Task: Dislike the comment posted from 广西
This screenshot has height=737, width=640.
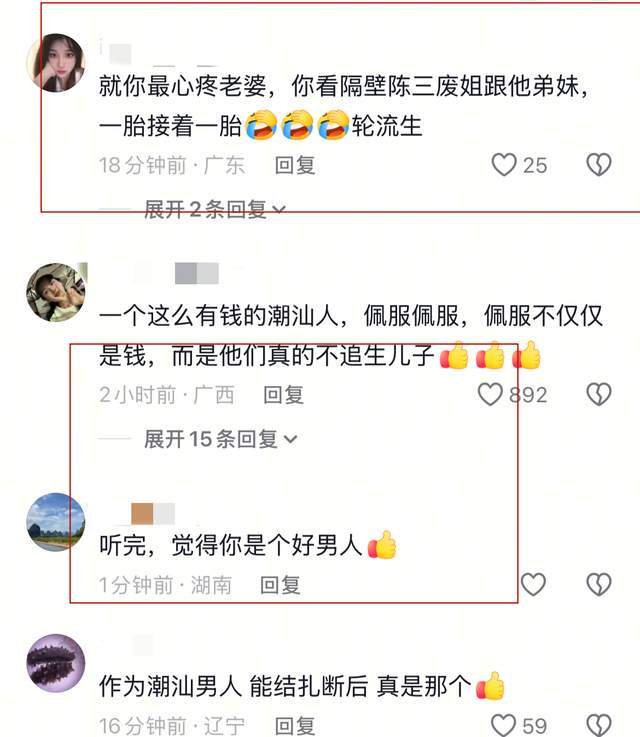Action: coord(598,395)
